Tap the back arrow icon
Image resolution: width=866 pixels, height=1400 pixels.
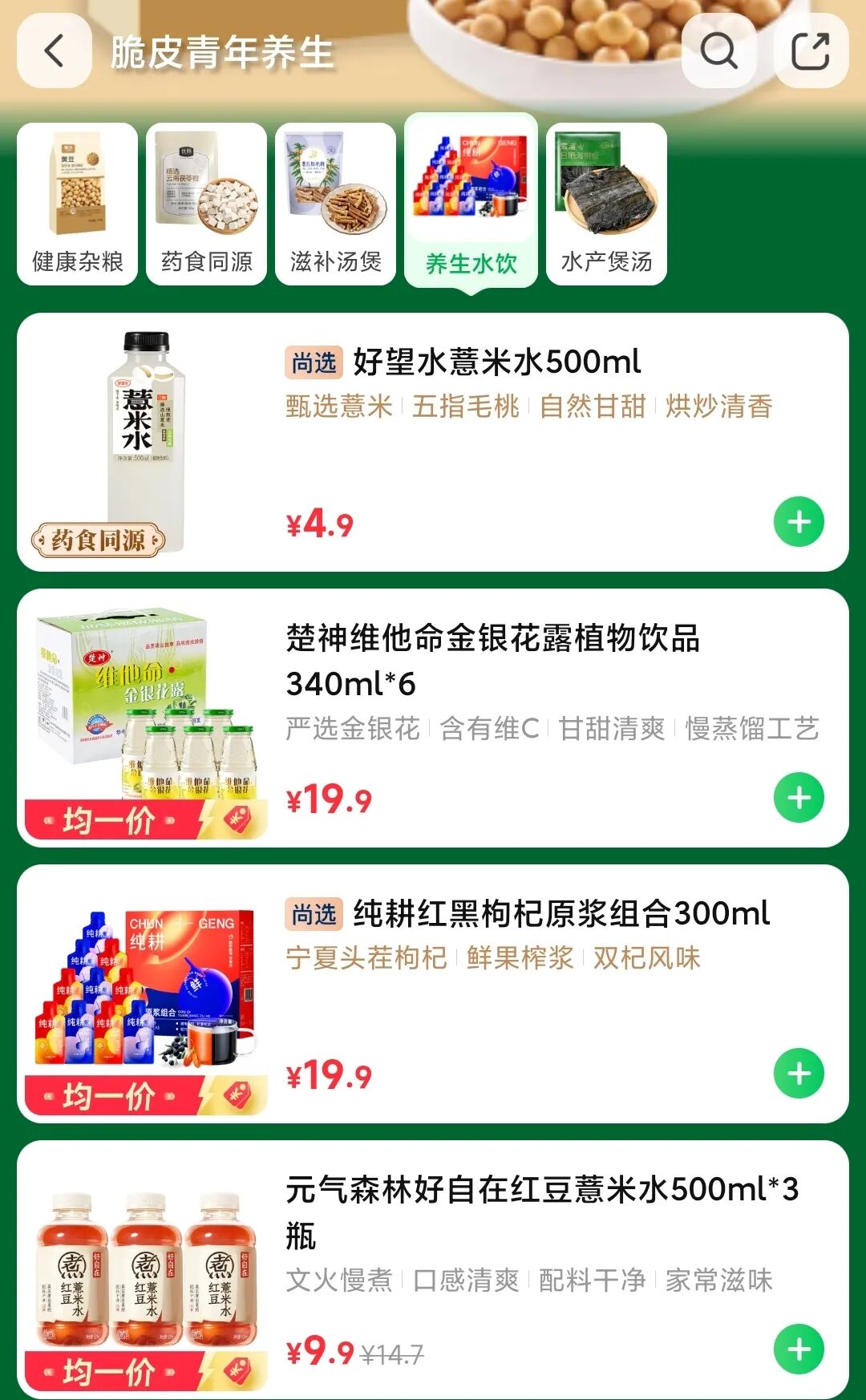point(53,50)
